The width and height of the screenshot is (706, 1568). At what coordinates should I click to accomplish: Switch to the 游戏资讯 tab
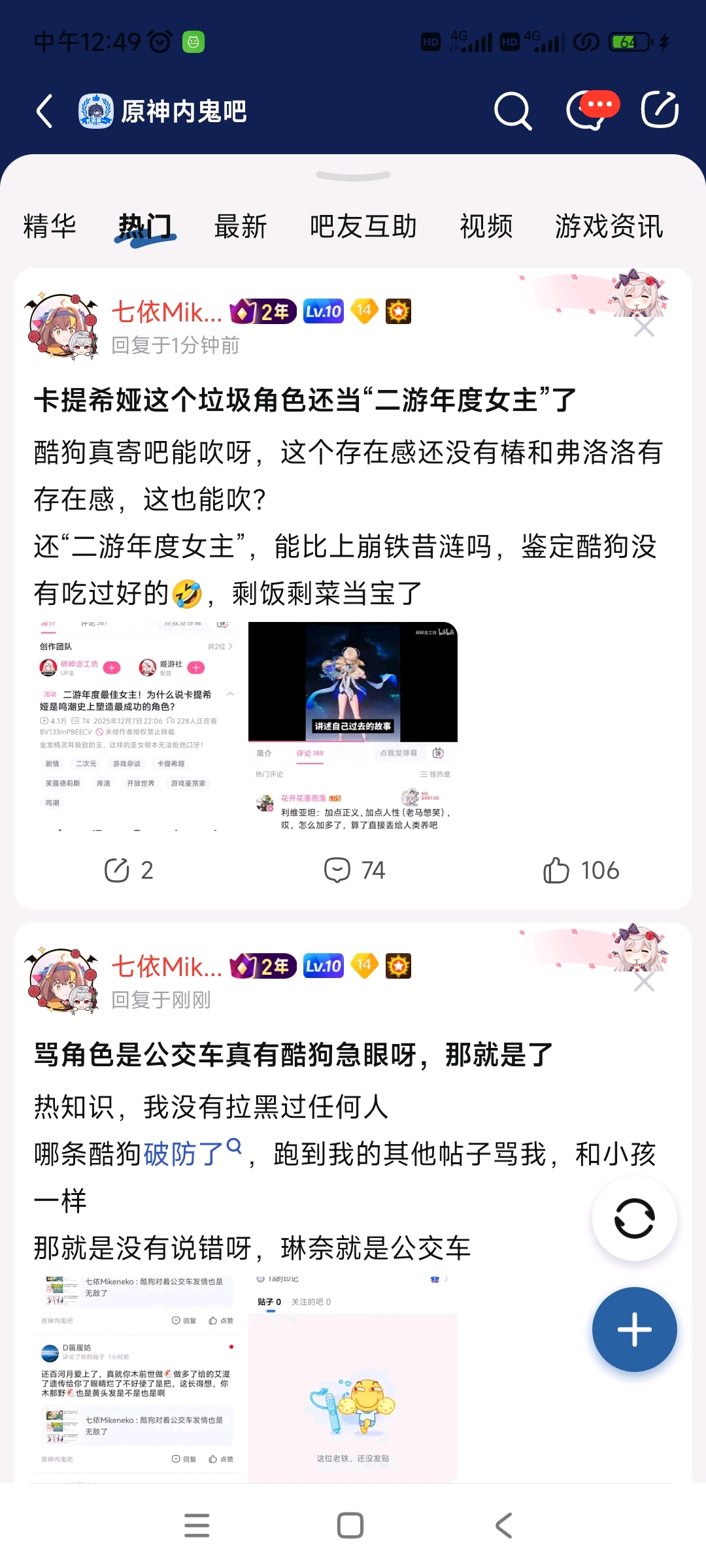click(x=609, y=227)
